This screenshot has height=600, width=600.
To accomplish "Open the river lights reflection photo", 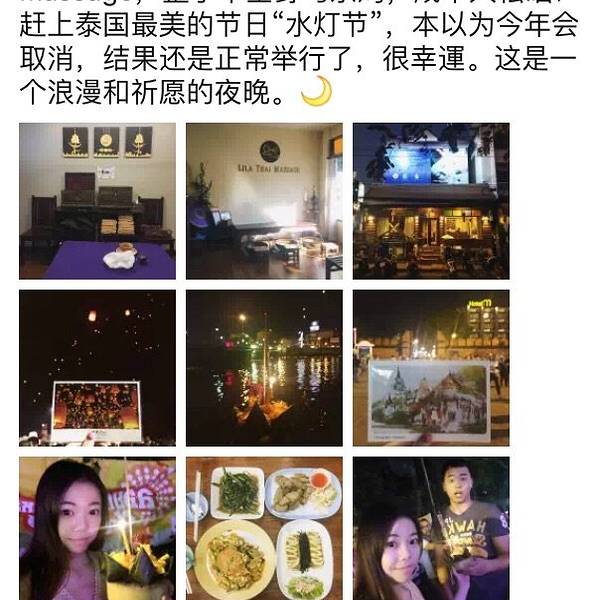I will (x=264, y=368).
